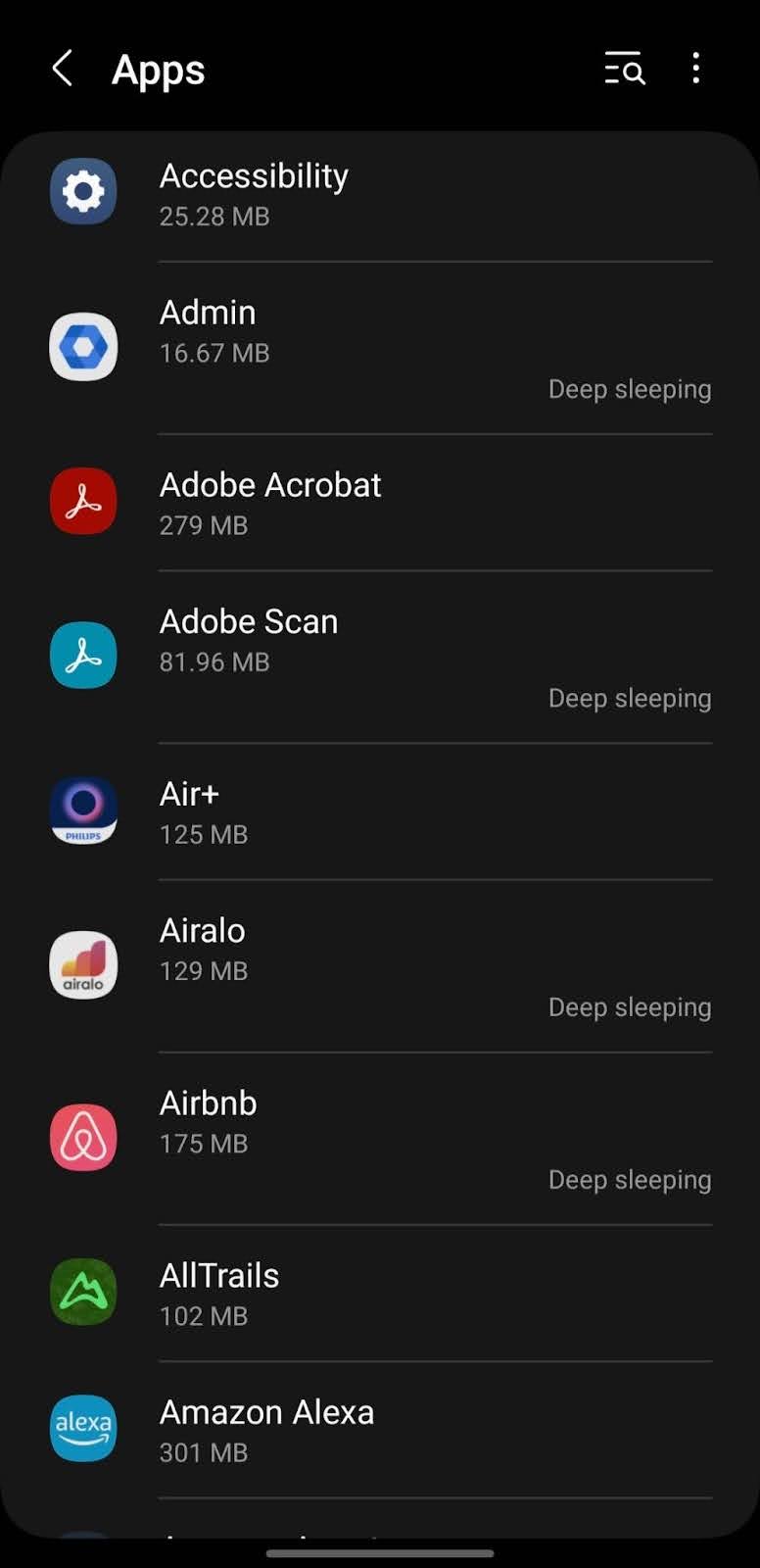
Task: Select the Deep sleeping label under Admin
Action: click(x=630, y=389)
